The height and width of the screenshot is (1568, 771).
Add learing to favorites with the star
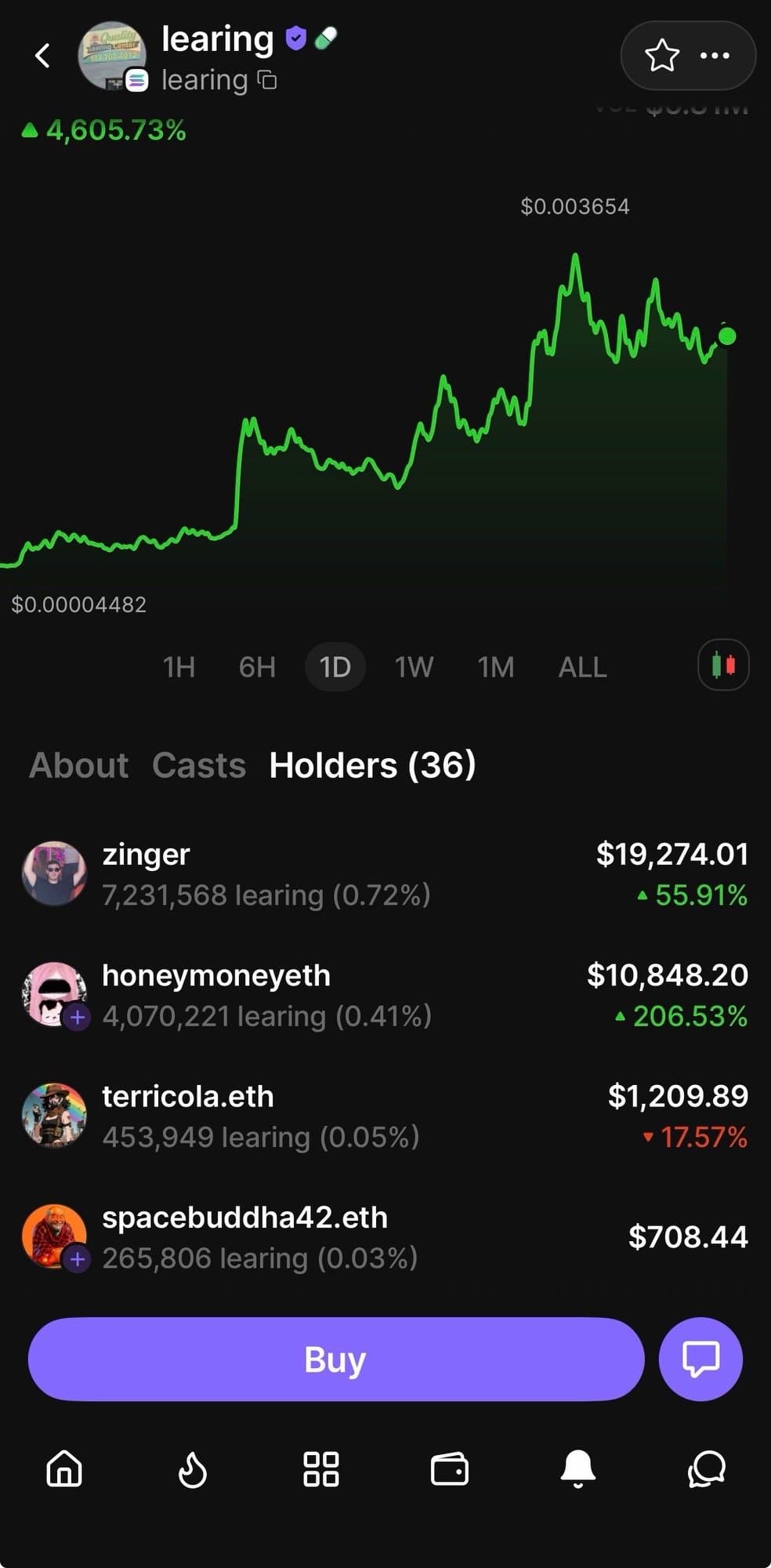[661, 56]
